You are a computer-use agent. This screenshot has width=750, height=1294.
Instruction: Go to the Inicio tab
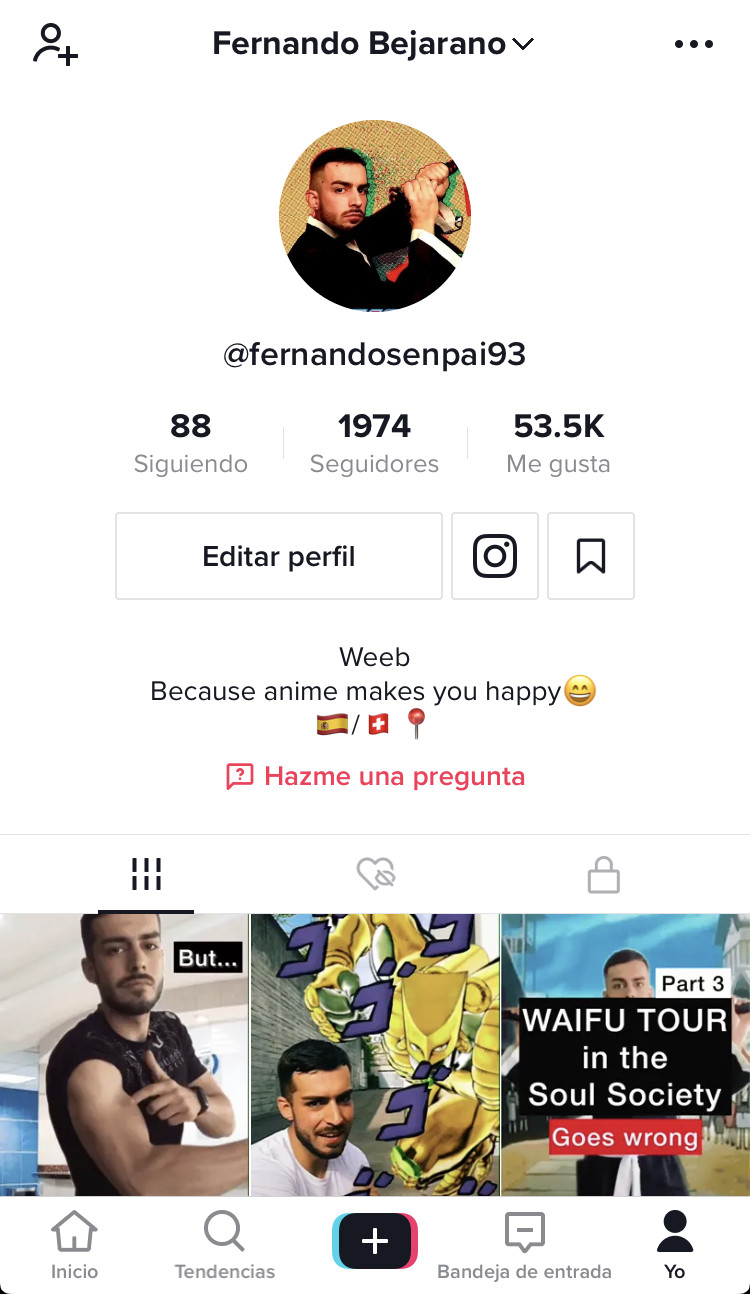pyautogui.click(x=75, y=1246)
